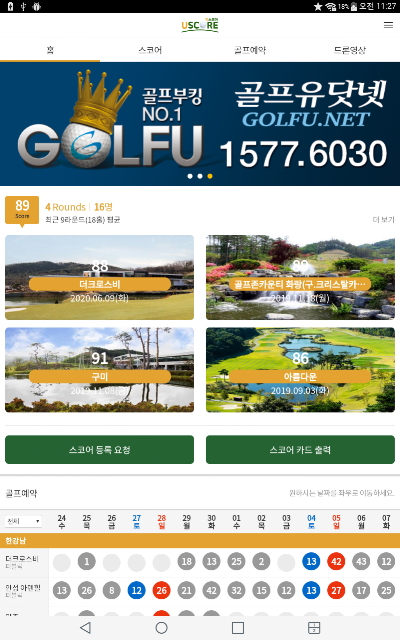Open the 구미 round card
400x640 pixels.
click(x=100, y=370)
